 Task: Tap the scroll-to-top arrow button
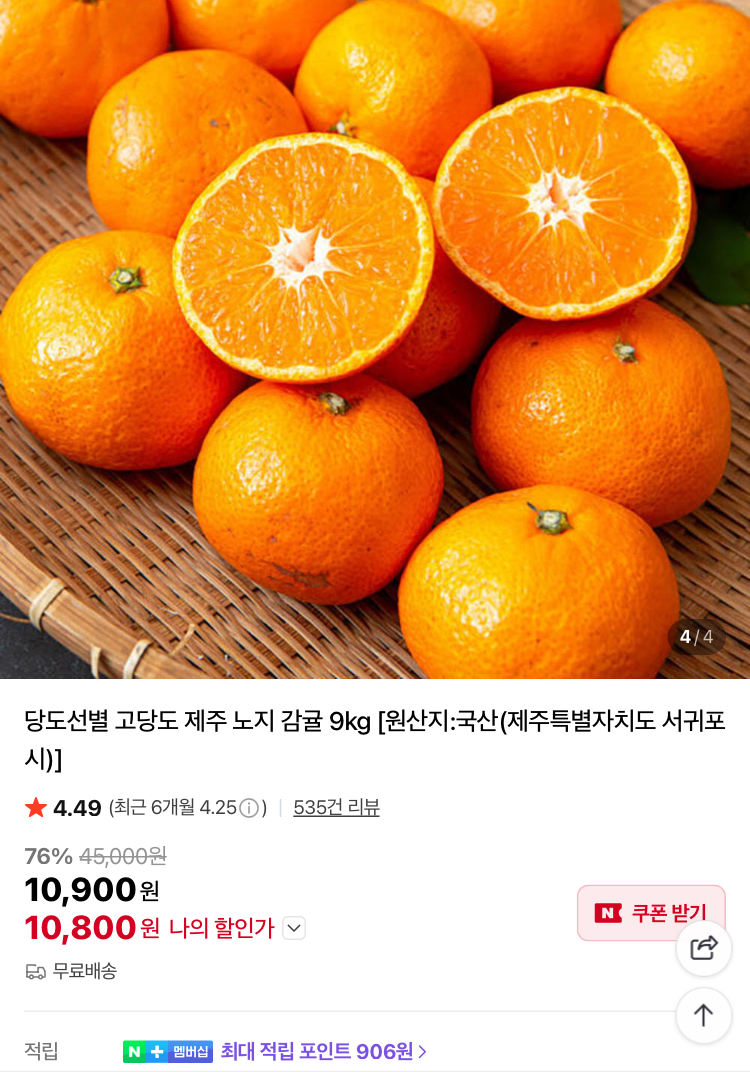click(704, 1015)
